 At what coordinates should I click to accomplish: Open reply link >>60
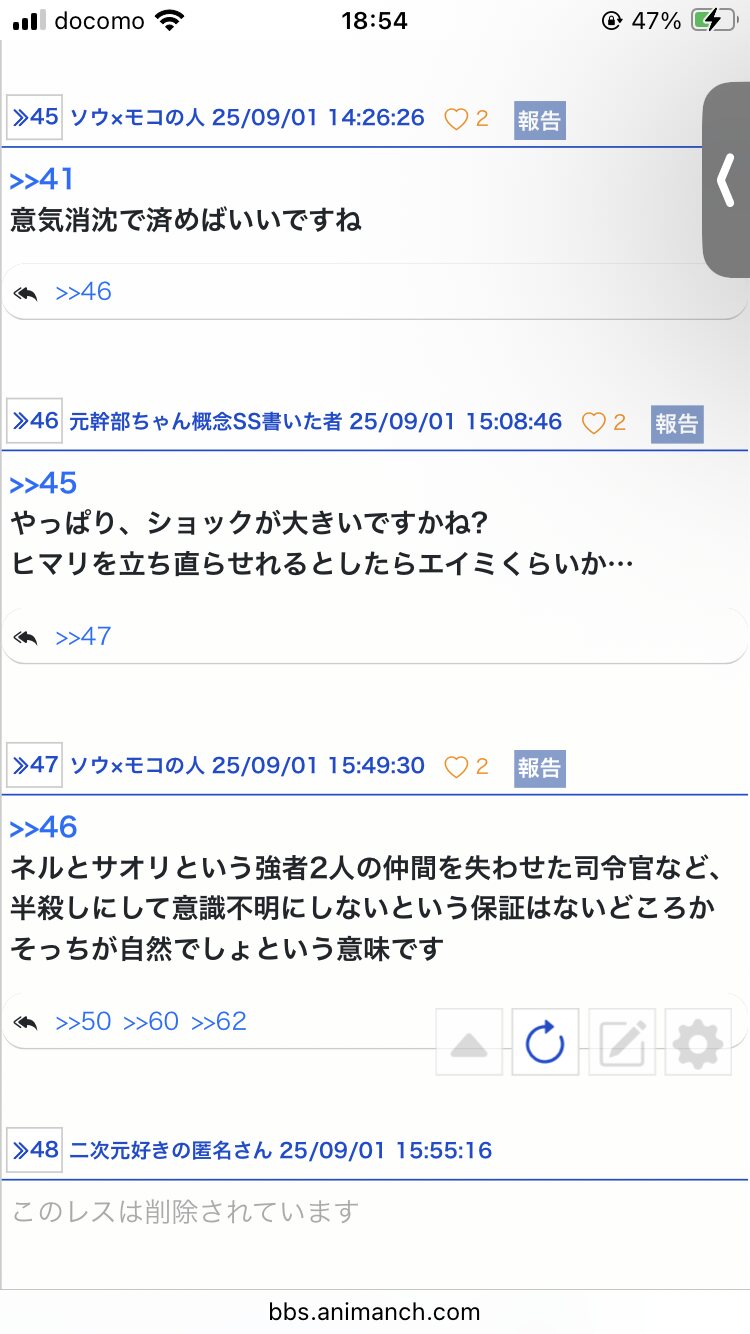(151, 1021)
